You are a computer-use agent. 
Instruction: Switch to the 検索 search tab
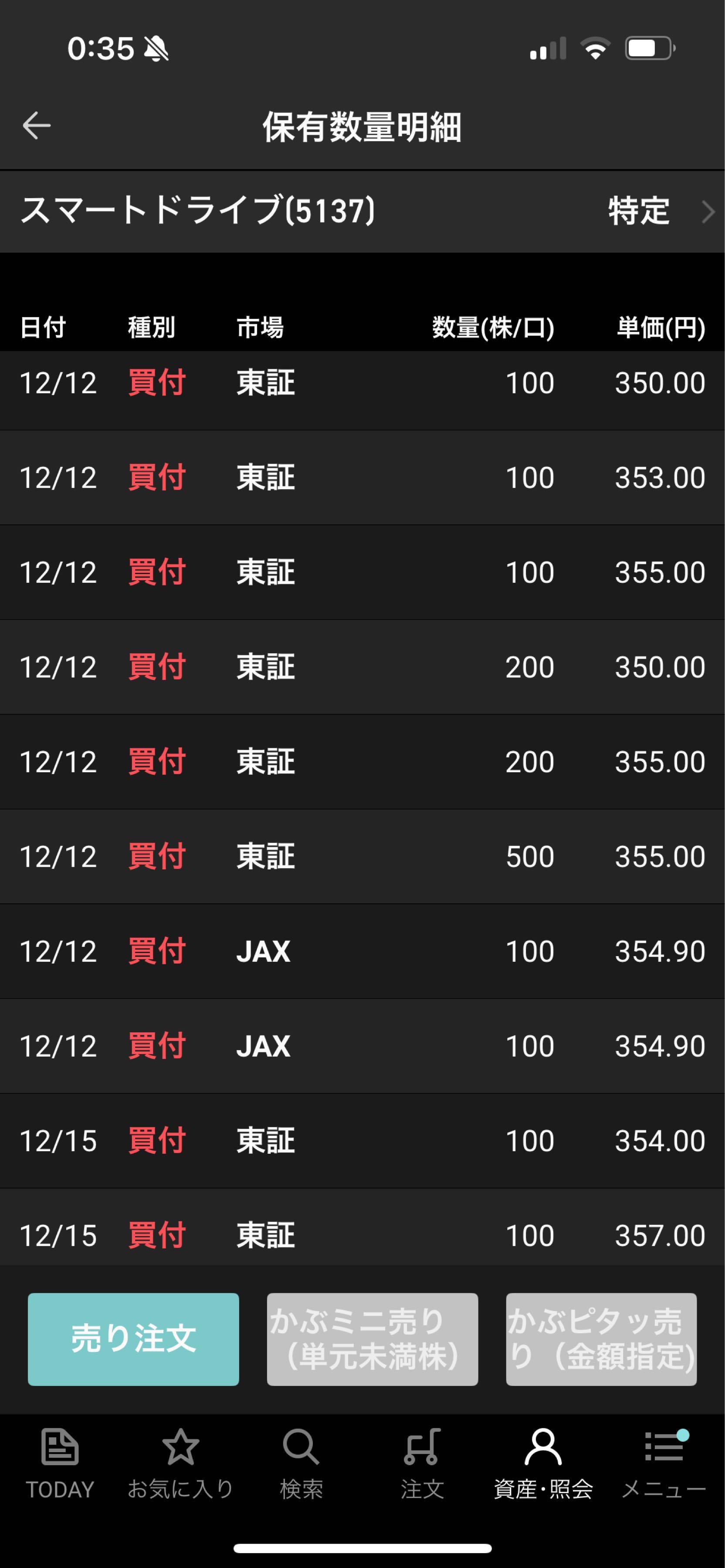point(301,1463)
